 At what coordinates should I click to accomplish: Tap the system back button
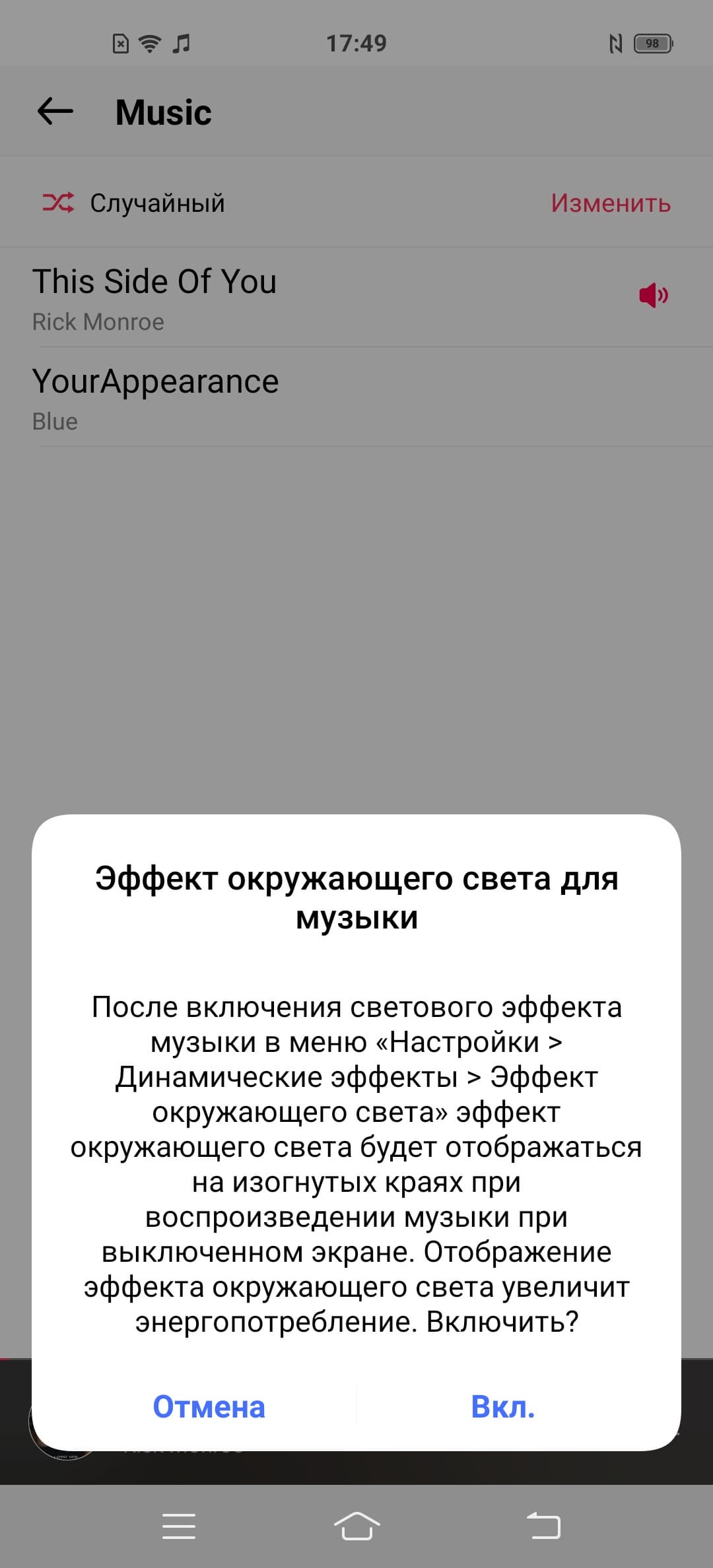click(543, 1525)
